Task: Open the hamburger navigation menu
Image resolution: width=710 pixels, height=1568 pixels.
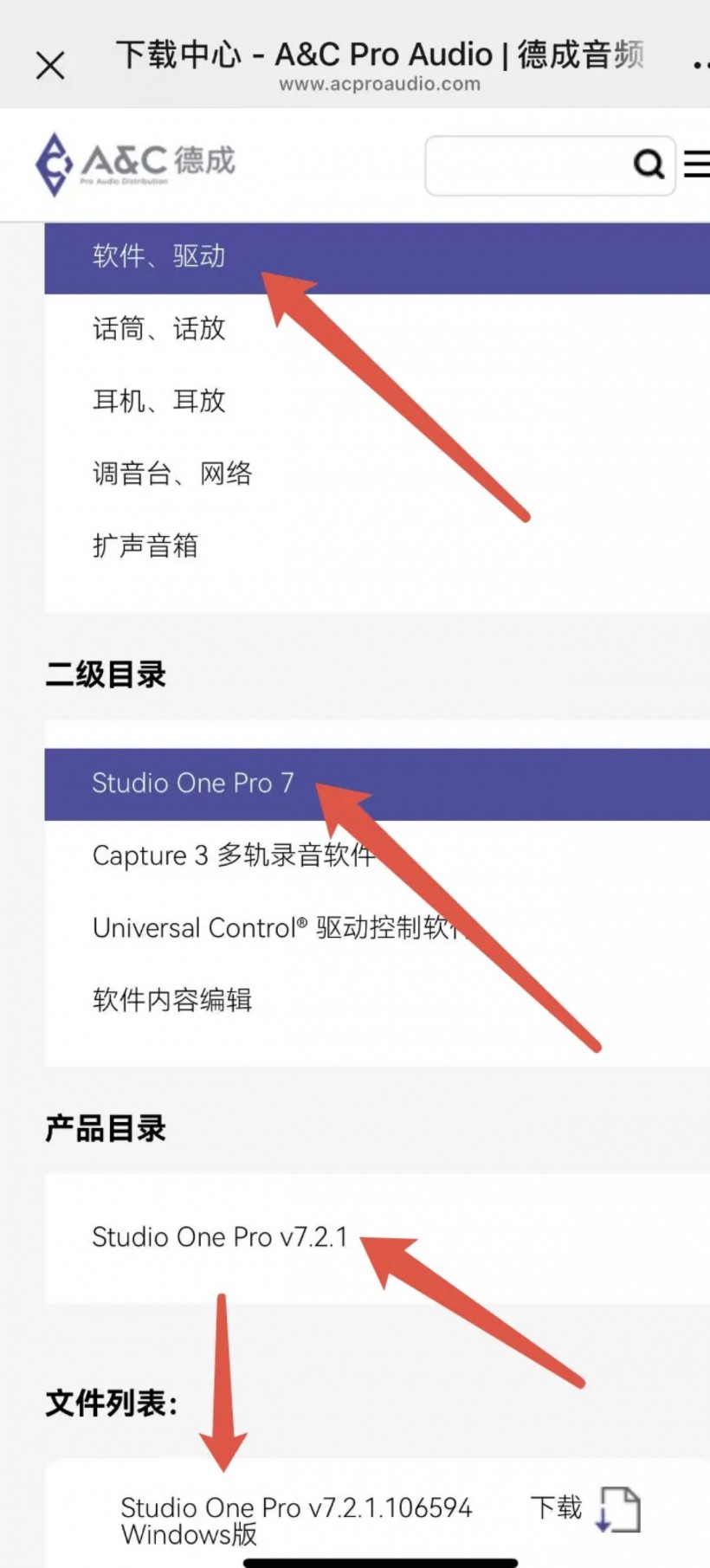Action: click(x=697, y=164)
